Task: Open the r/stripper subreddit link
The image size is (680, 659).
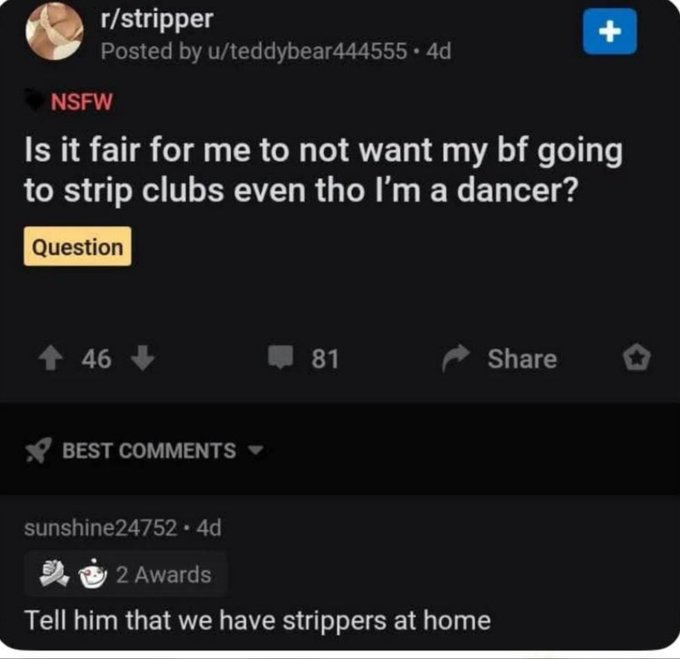Action: coord(158,19)
